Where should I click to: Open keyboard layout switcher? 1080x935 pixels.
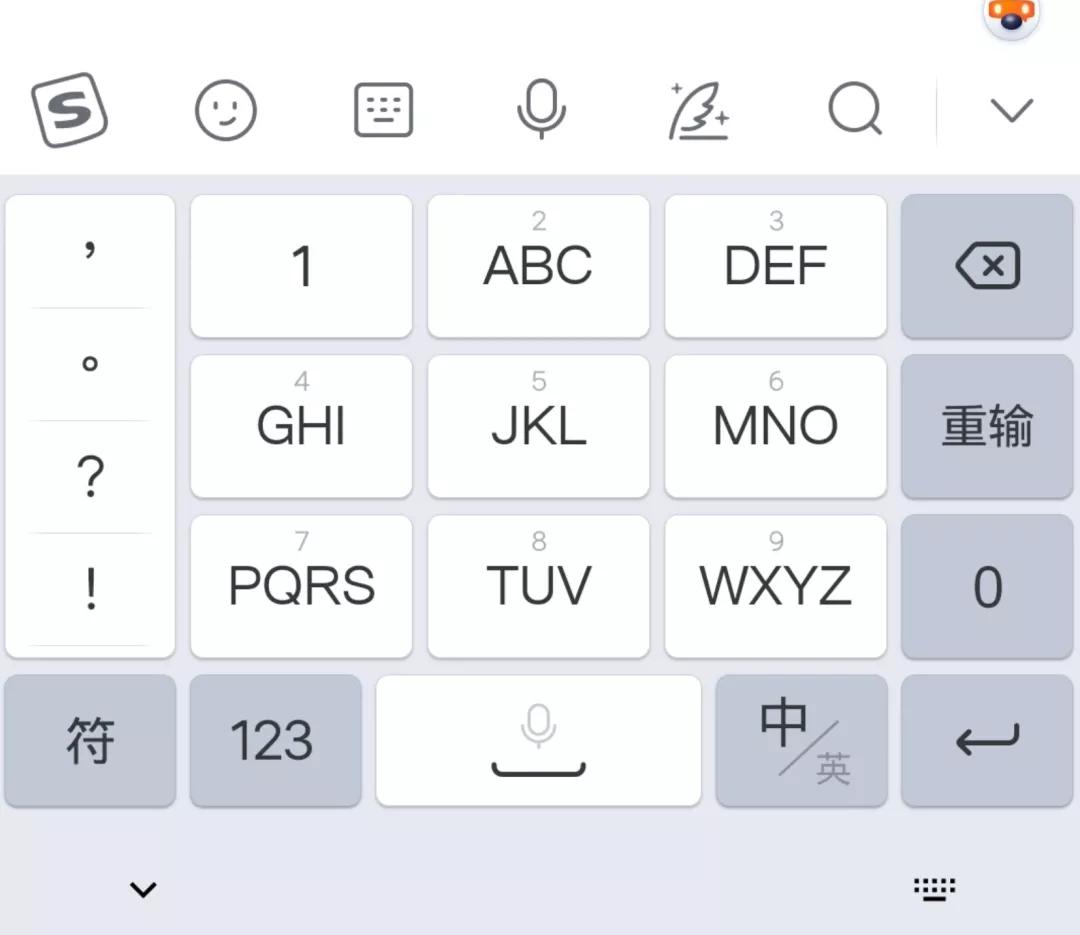384,110
